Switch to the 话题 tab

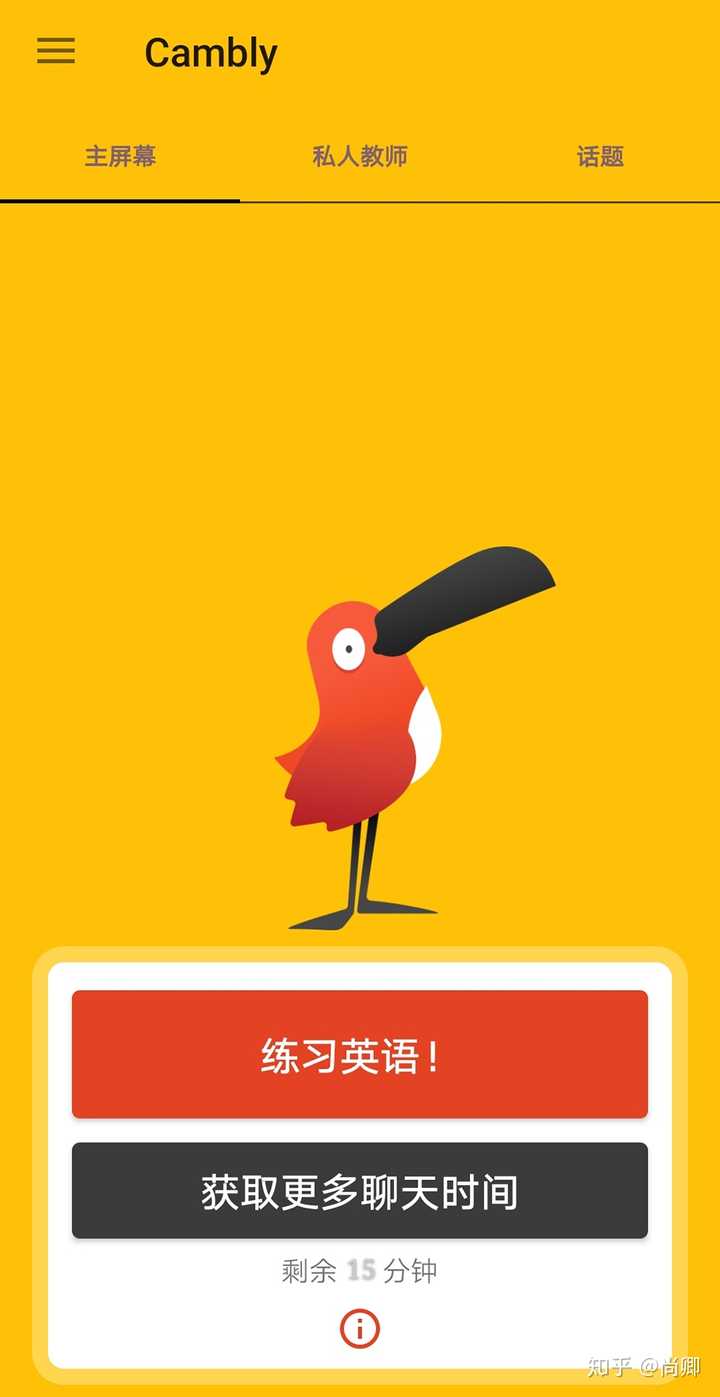(x=600, y=157)
